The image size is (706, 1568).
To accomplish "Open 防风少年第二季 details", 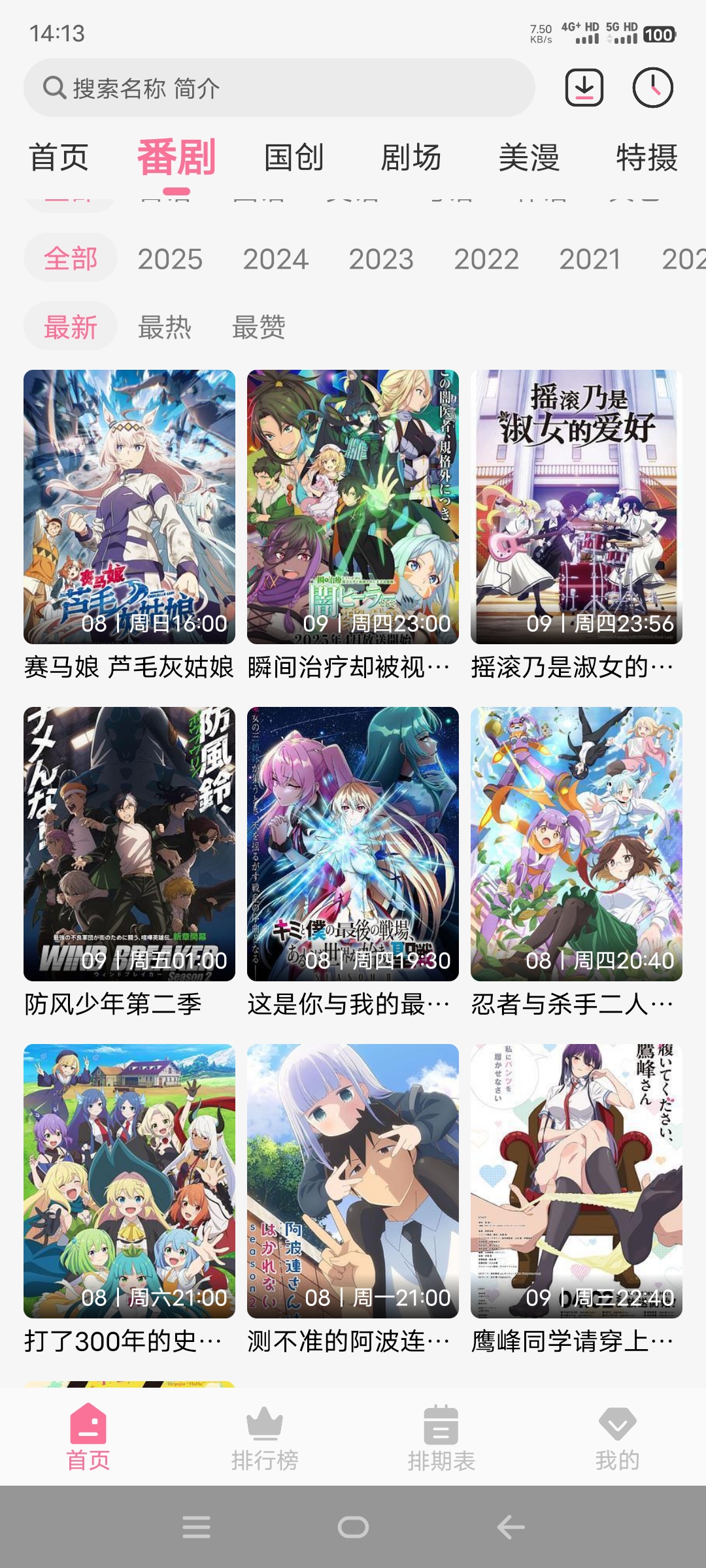I will point(128,843).
